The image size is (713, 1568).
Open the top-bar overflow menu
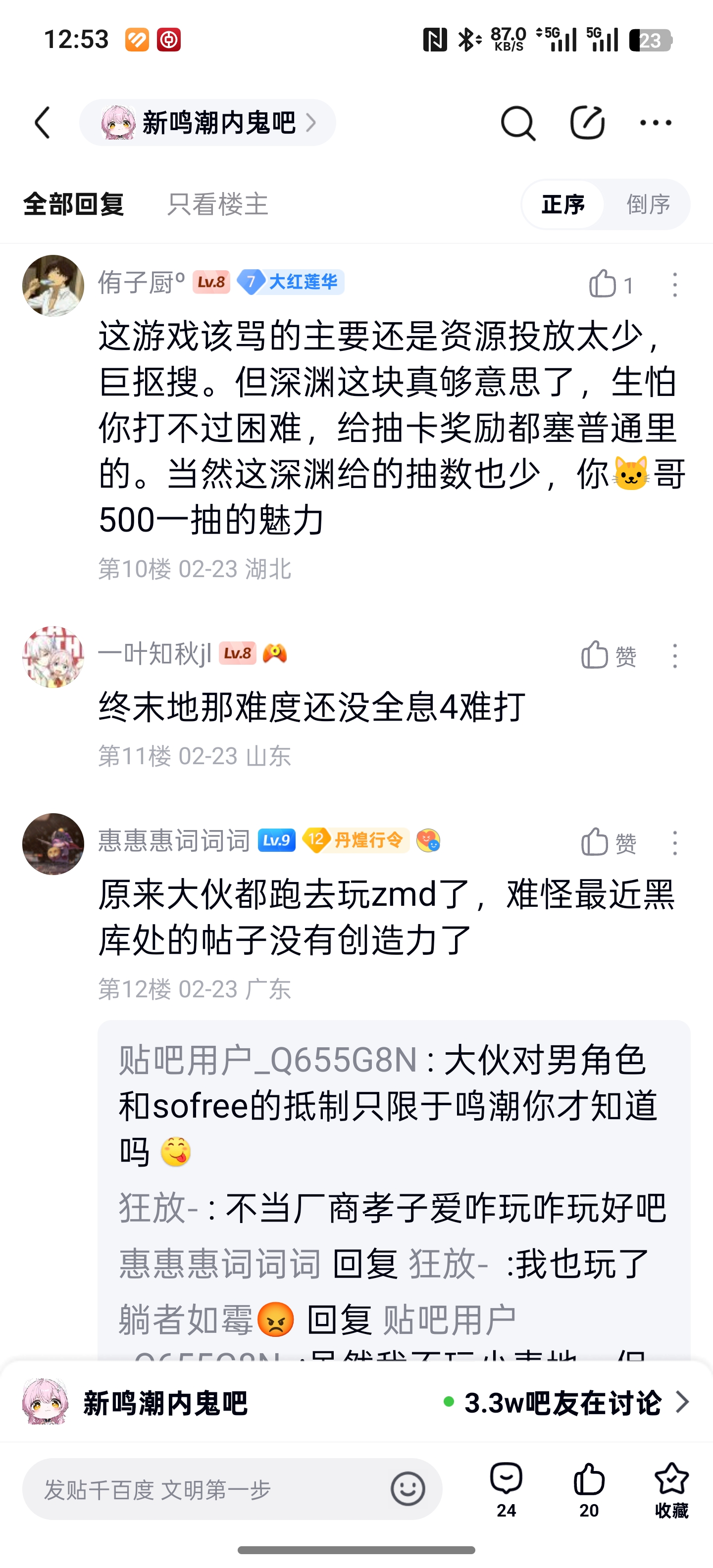tap(655, 123)
